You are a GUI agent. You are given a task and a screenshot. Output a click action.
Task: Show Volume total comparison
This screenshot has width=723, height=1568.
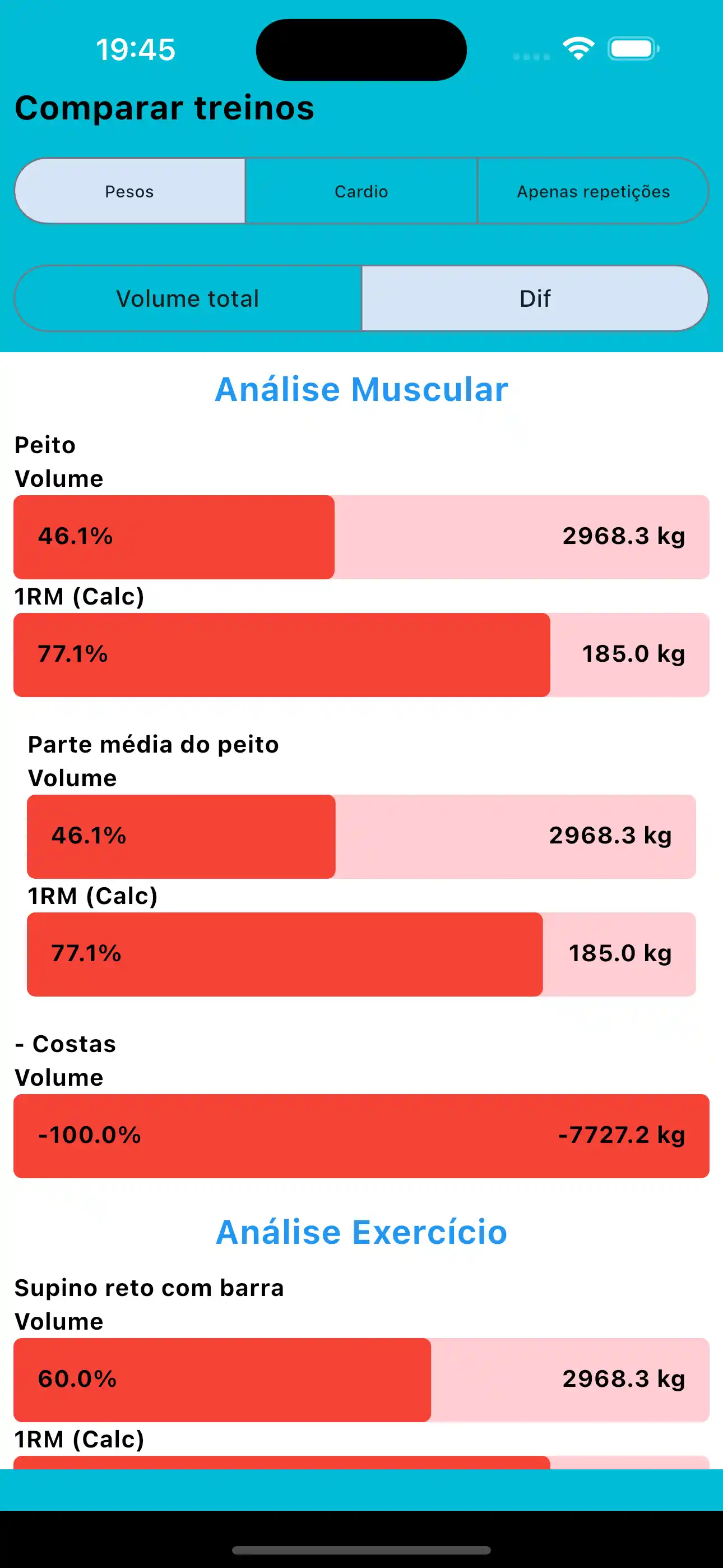click(x=187, y=298)
